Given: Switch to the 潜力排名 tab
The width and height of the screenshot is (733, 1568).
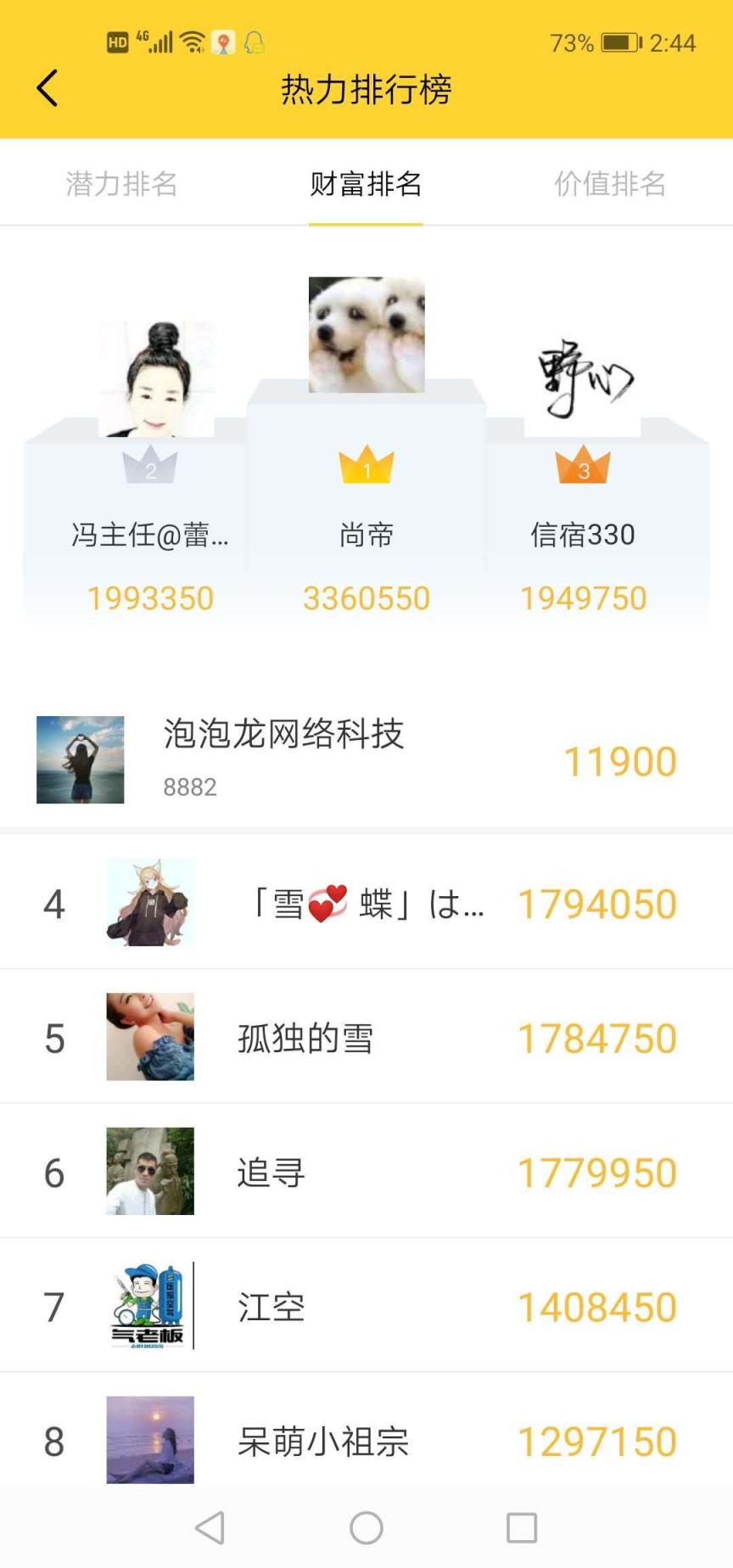Looking at the screenshot, I should (121, 183).
